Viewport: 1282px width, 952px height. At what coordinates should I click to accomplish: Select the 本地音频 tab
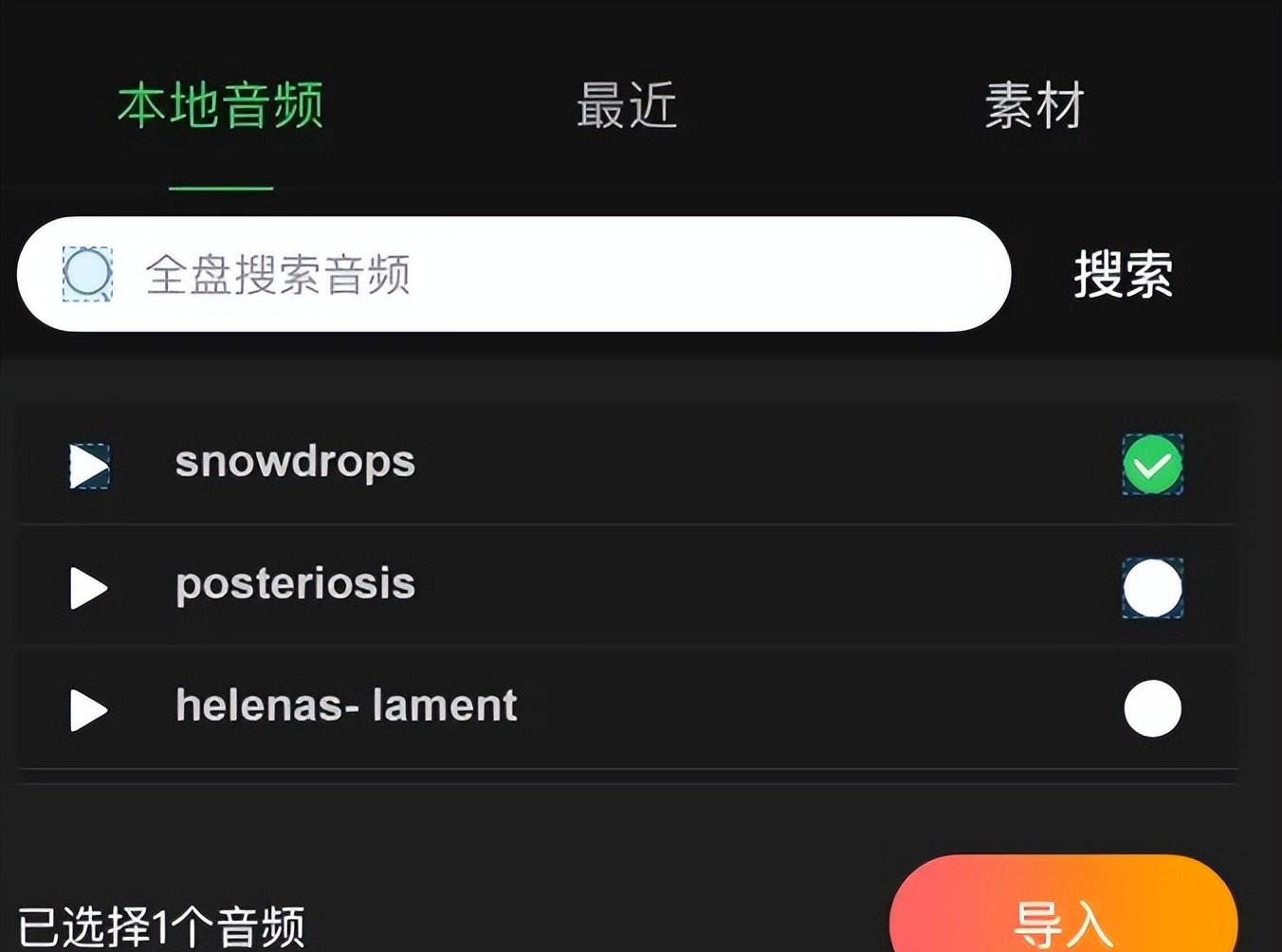click(x=220, y=104)
